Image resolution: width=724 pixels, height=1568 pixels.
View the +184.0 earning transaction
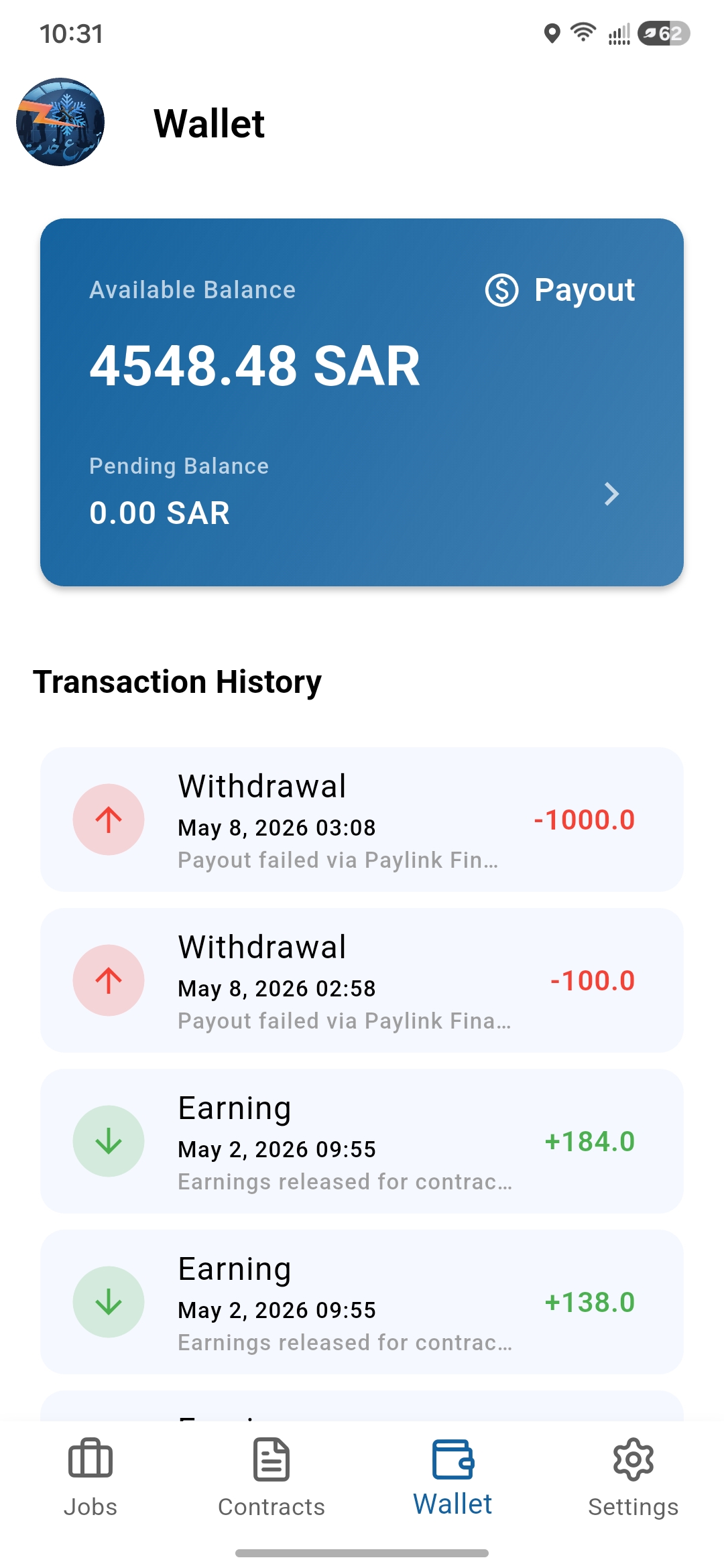(x=362, y=1141)
